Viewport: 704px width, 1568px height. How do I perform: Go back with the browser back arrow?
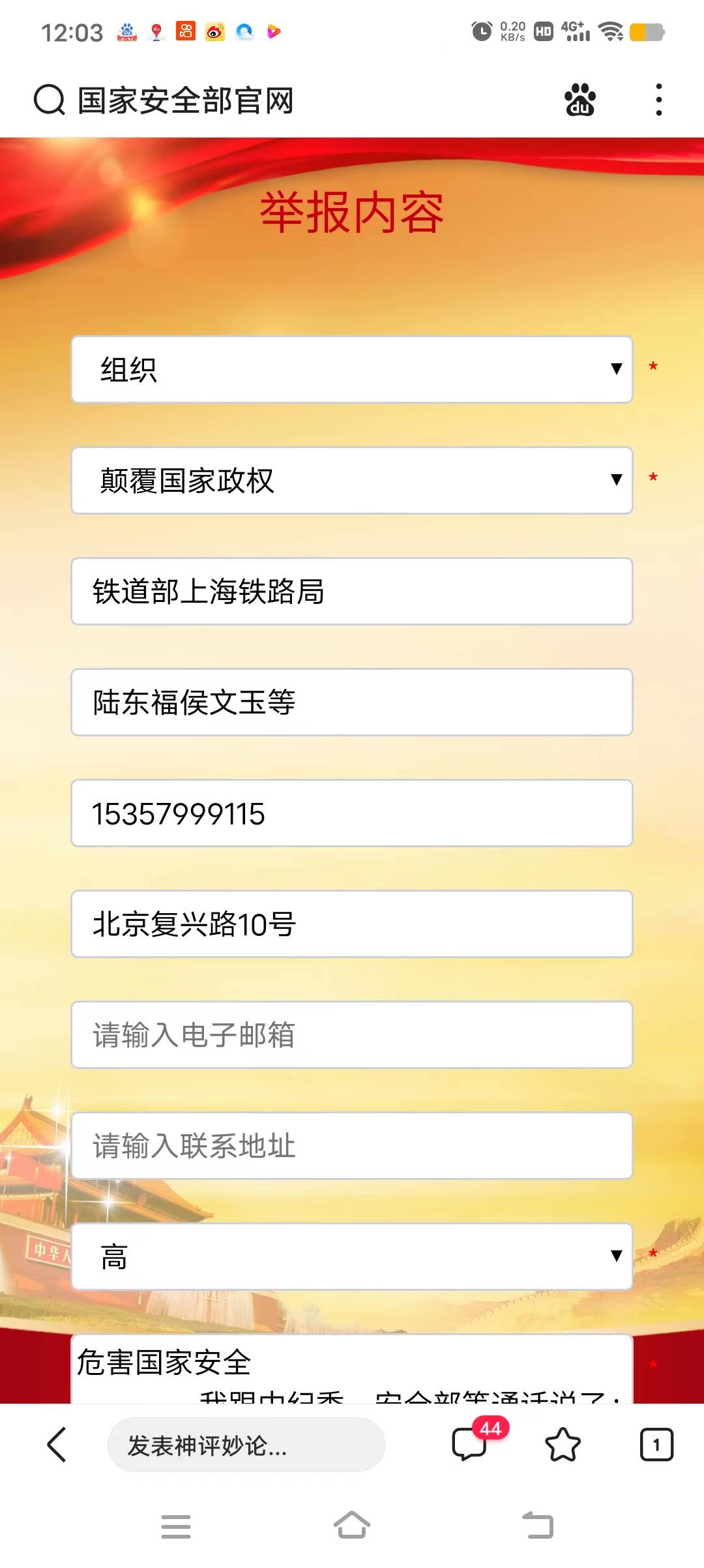(57, 1445)
